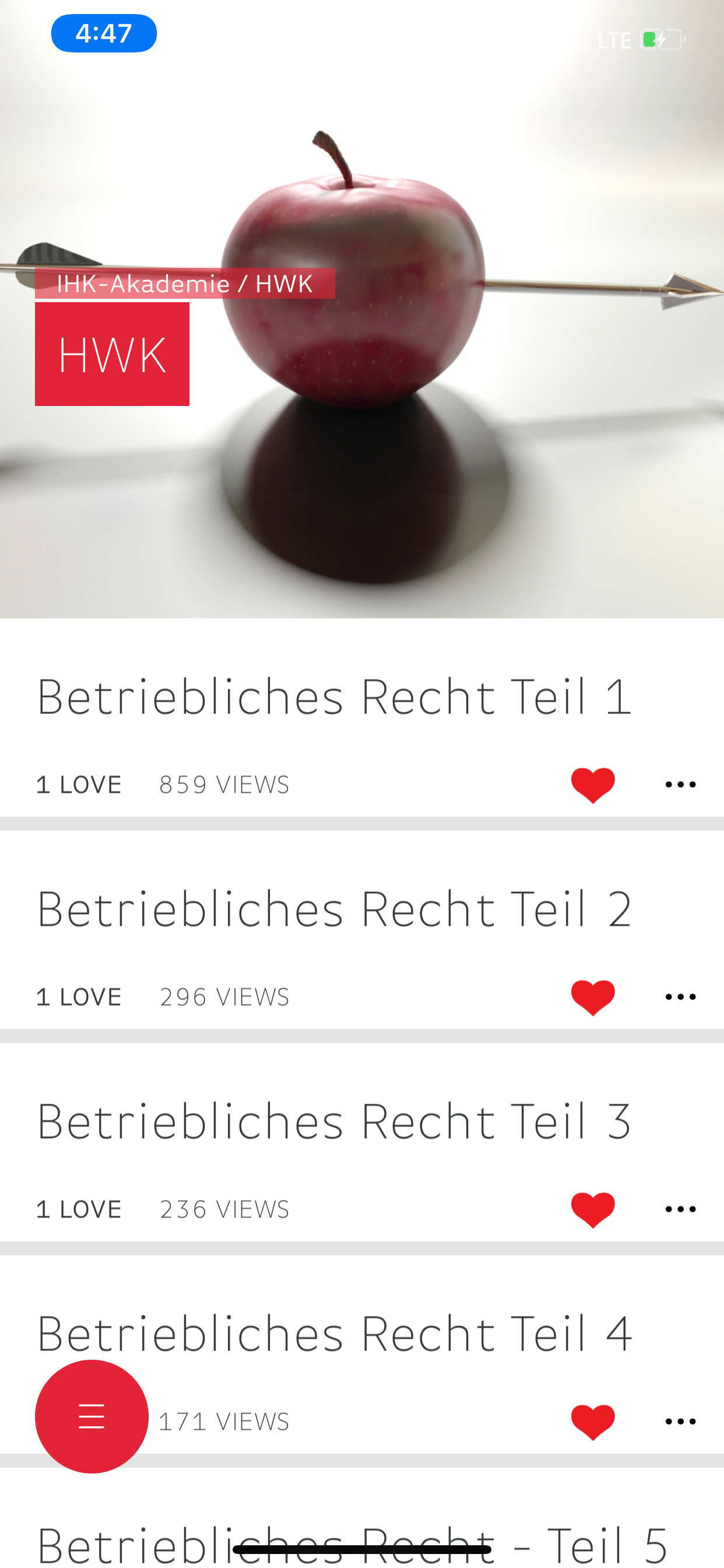Tap the heart for Betriebliches Recht Teil 4
This screenshot has height=1568, width=724.
point(593,1422)
